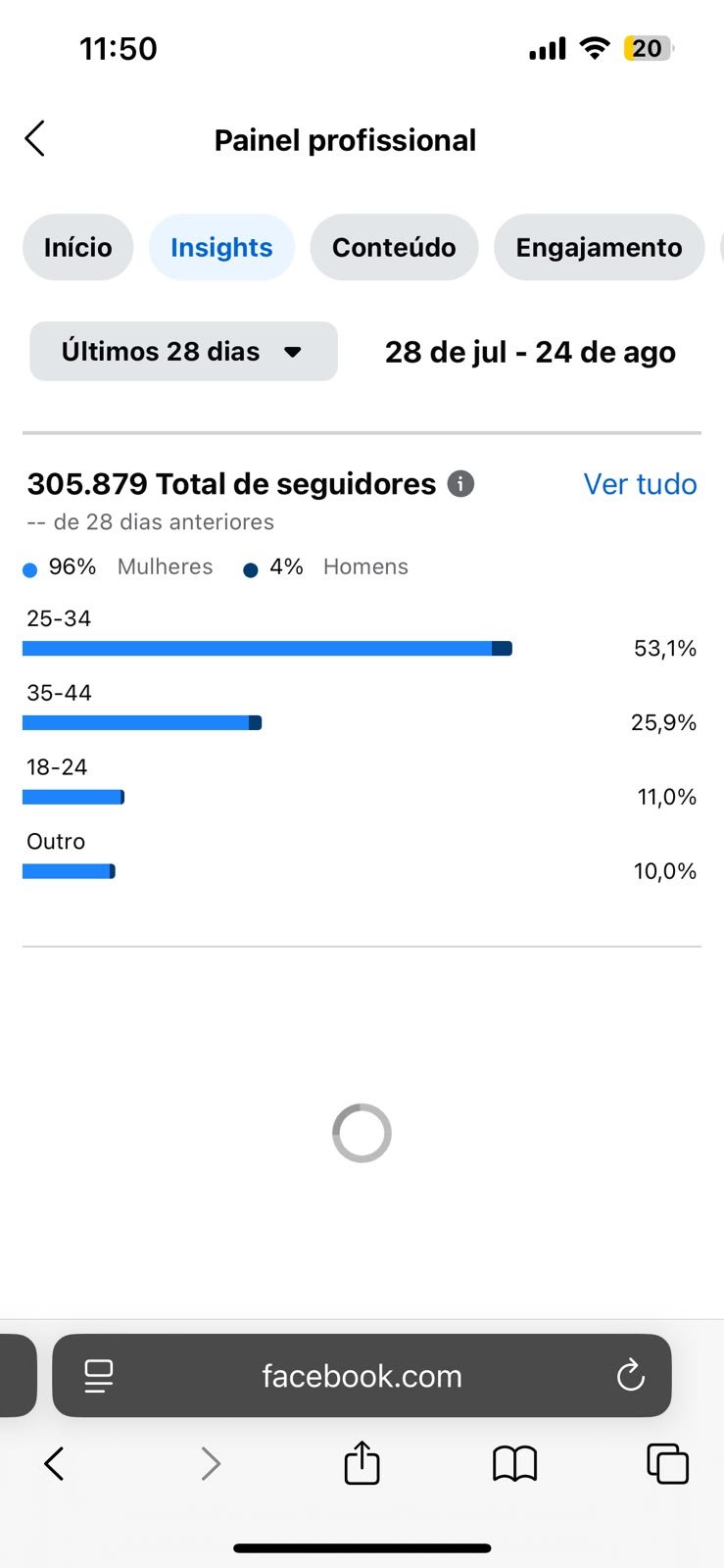Open the Conteúdo tab
This screenshot has width=724, height=1568.
(x=394, y=247)
